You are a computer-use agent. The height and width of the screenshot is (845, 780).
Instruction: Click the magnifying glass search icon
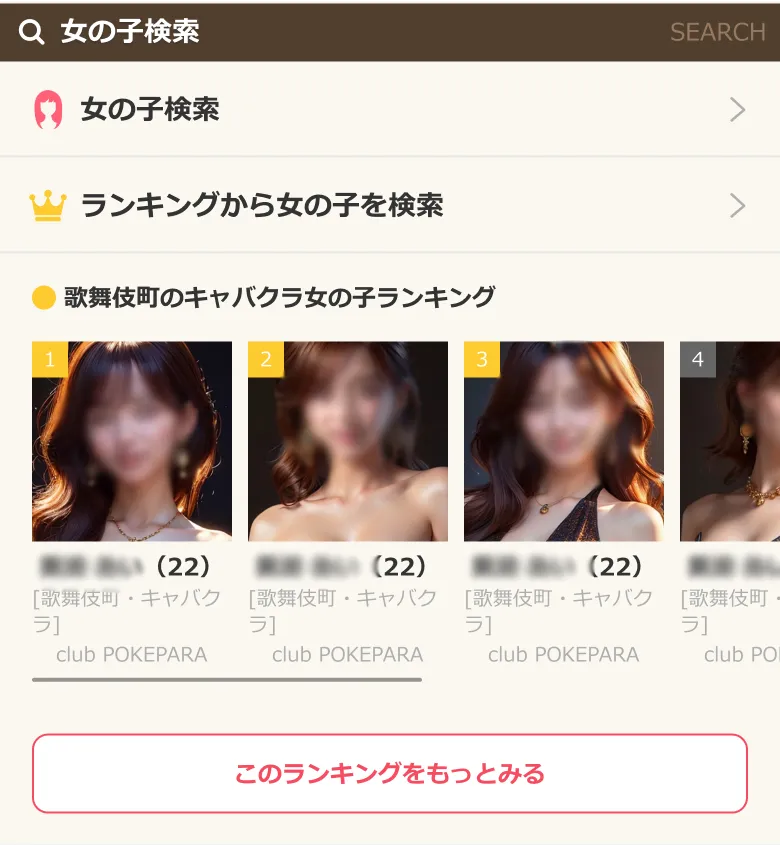[x=30, y=31]
